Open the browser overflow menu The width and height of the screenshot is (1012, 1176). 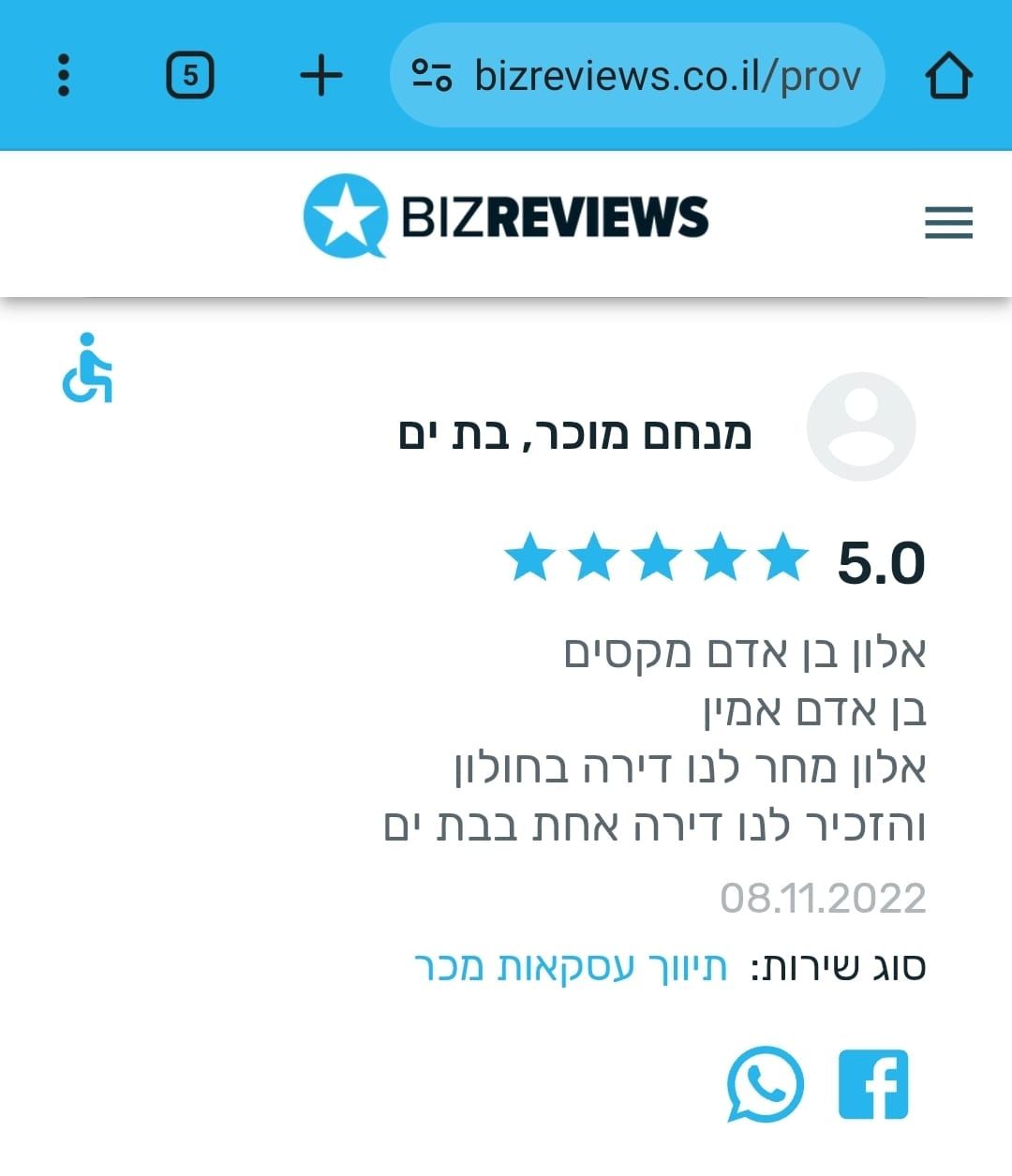pos(64,75)
